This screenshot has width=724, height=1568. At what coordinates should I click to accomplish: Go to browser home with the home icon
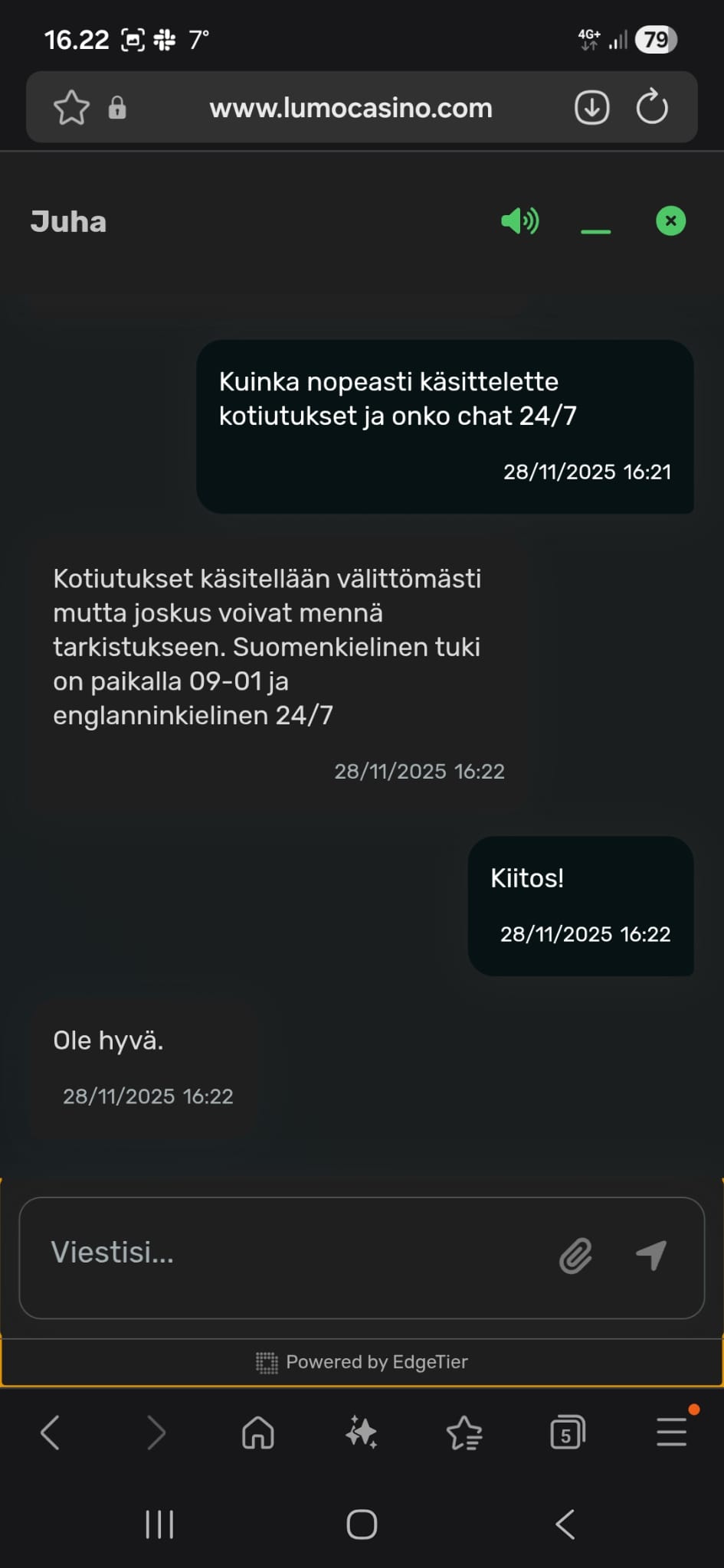pos(258,1432)
